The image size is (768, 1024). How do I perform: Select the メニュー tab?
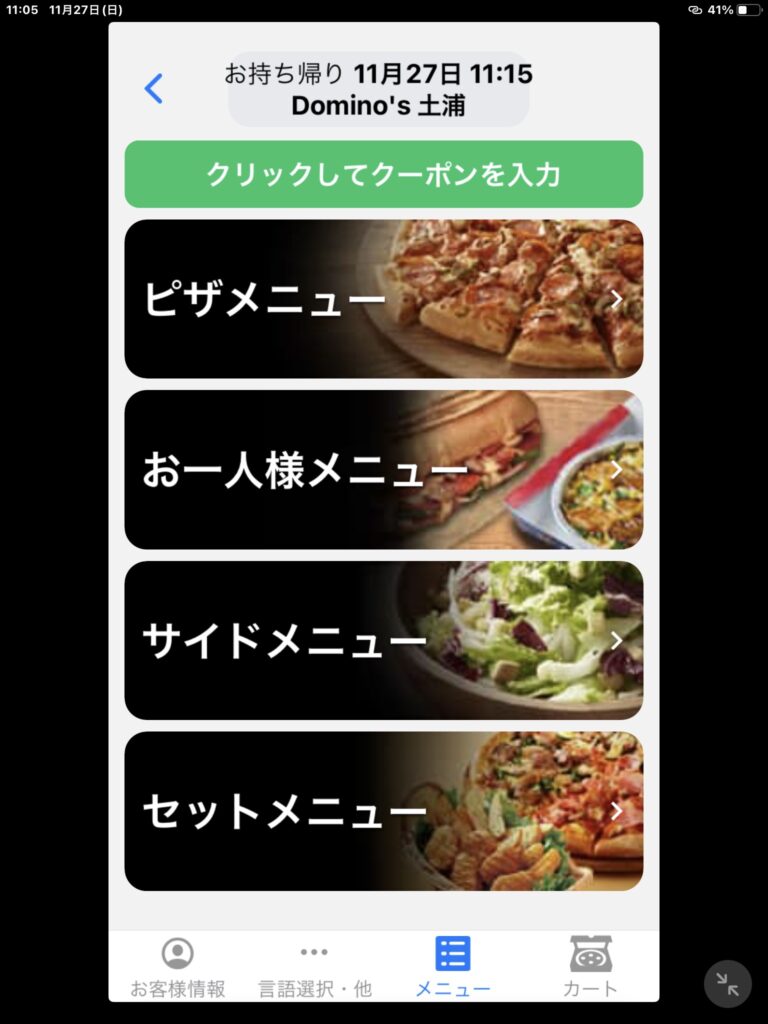tap(452, 967)
